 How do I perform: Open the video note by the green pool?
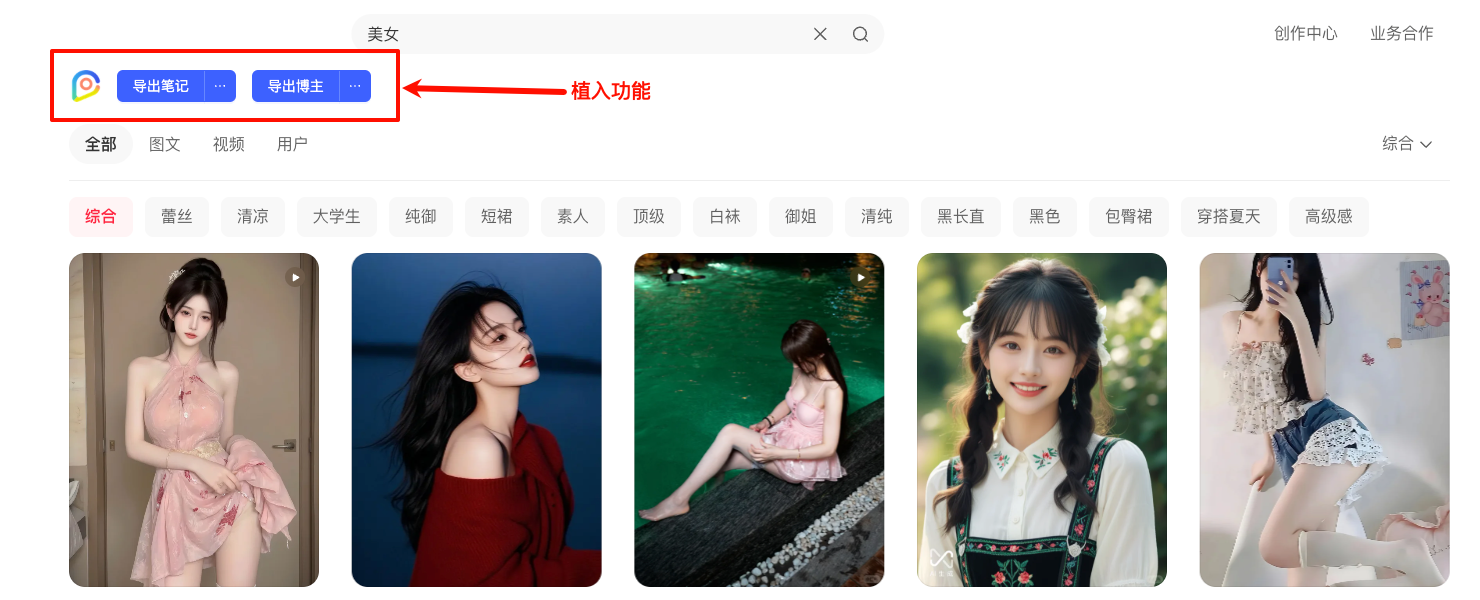click(x=758, y=420)
